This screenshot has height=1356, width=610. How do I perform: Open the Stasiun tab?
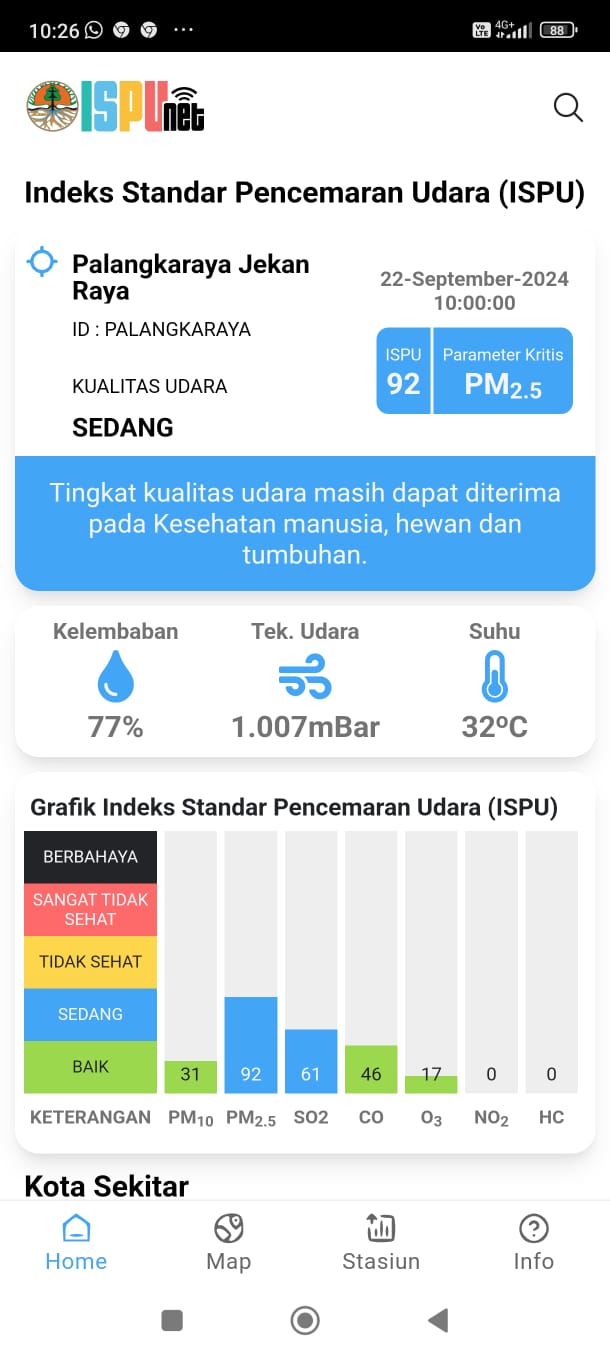381,1243
